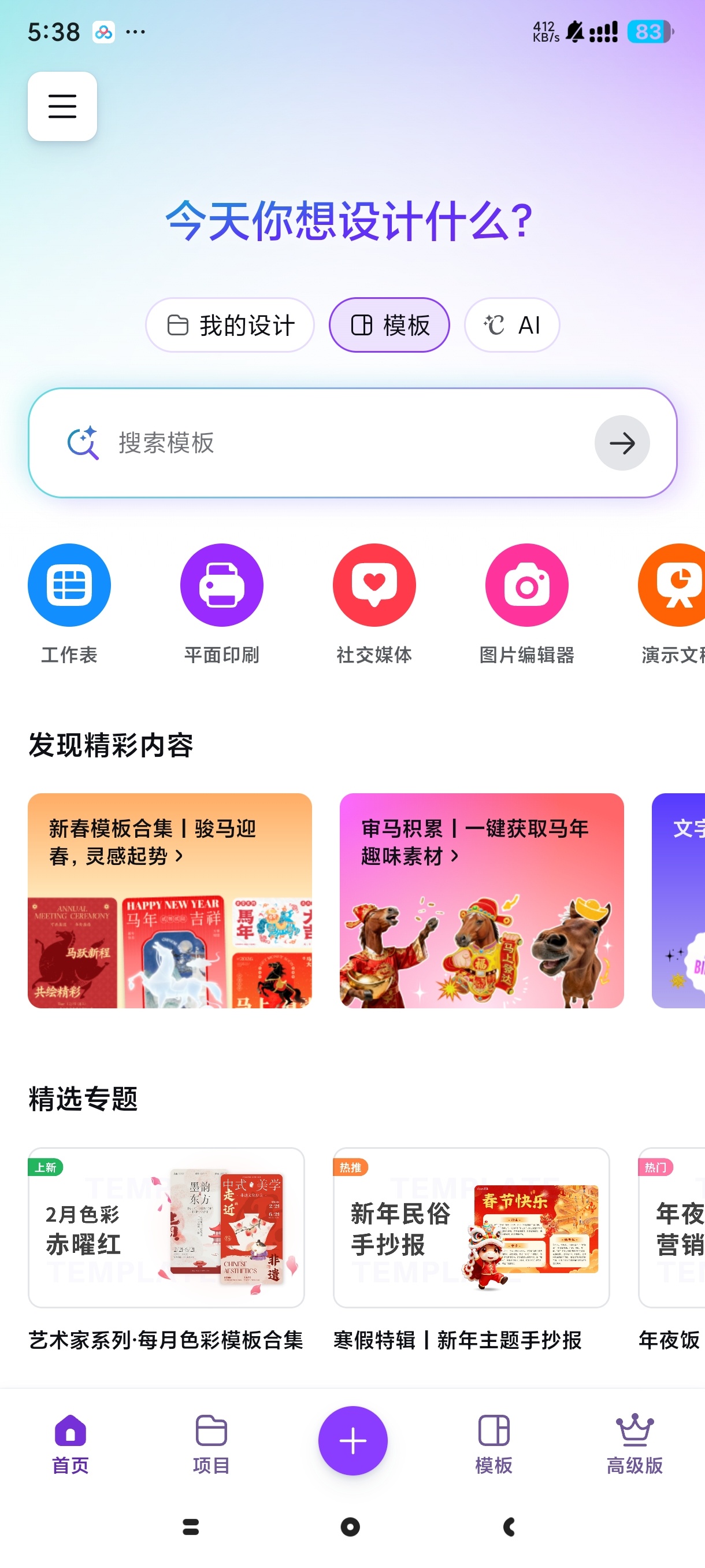Viewport: 705px width, 1568px height.
Task: Select the 模板 tab
Action: 389,324
